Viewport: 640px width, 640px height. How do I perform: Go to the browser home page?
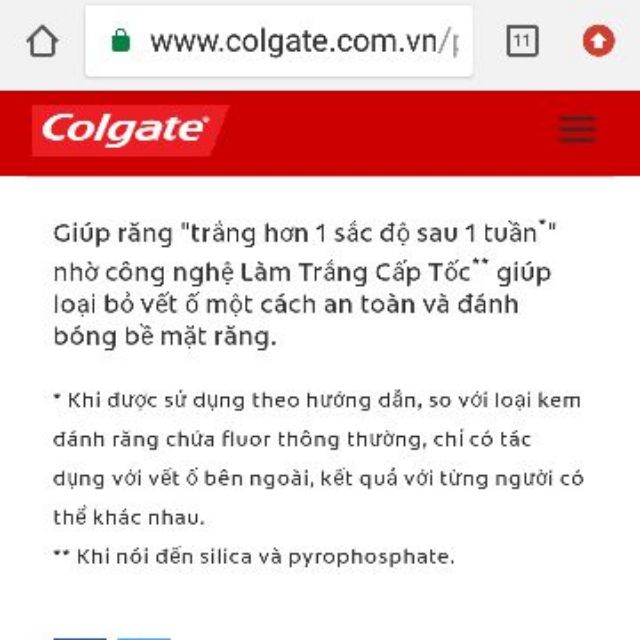click(x=42, y=41)
